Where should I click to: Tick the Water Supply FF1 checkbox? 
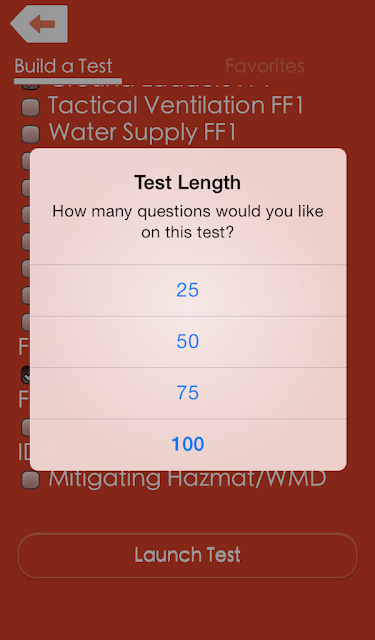coord(31,134)
